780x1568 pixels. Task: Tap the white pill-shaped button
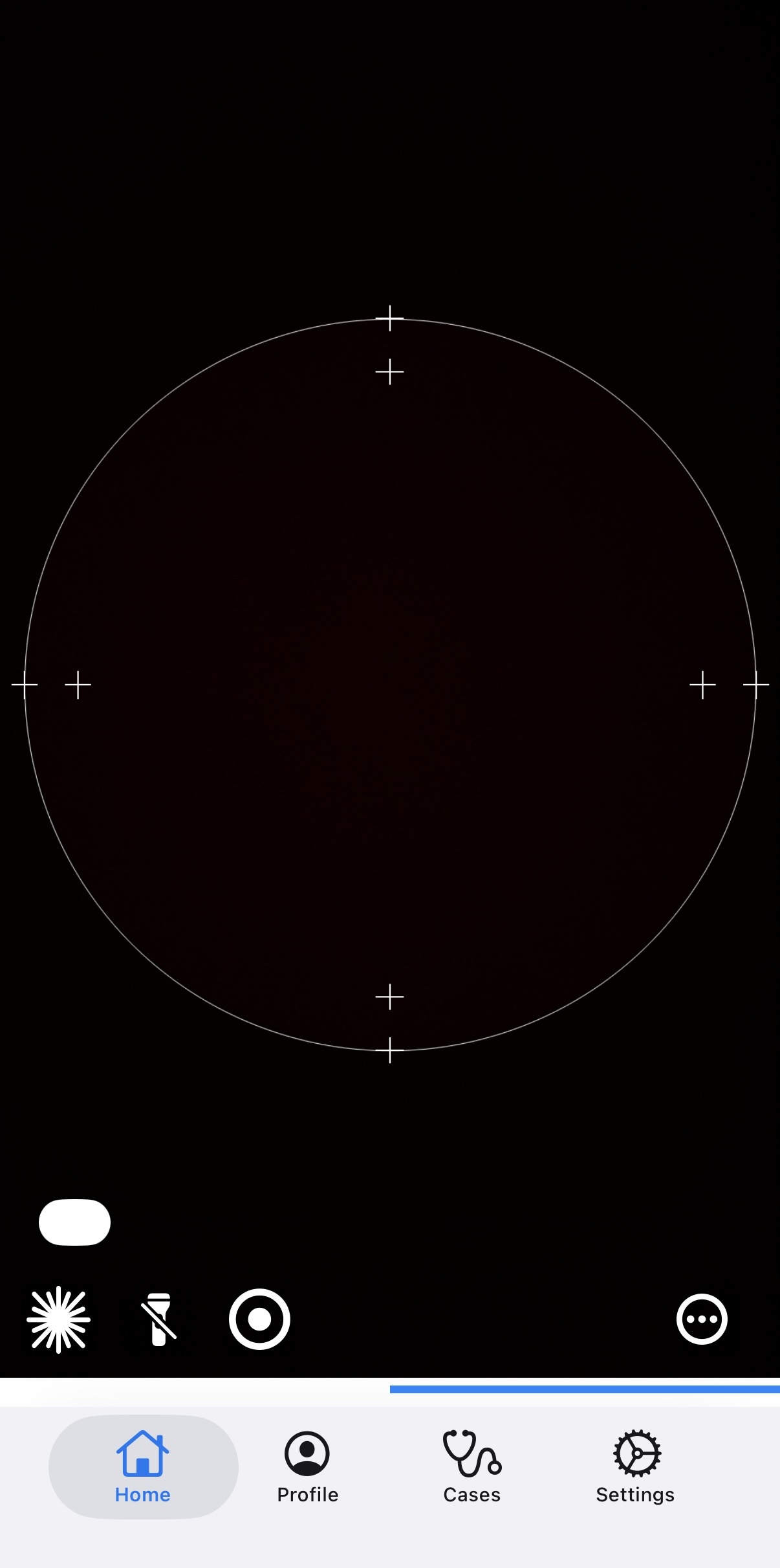tap(74, 1222)
